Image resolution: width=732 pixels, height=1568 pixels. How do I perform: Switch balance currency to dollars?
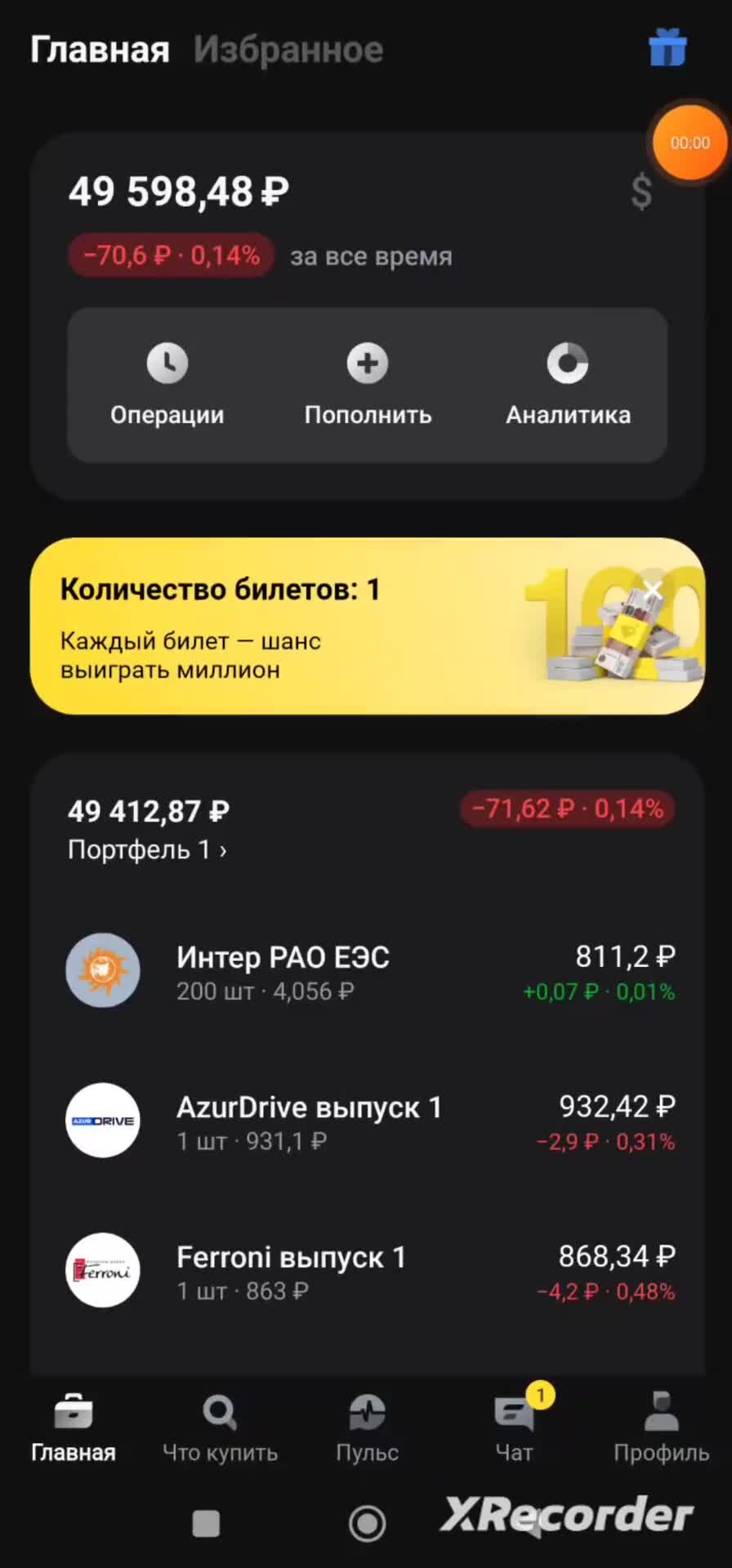[x=641, y=193]
